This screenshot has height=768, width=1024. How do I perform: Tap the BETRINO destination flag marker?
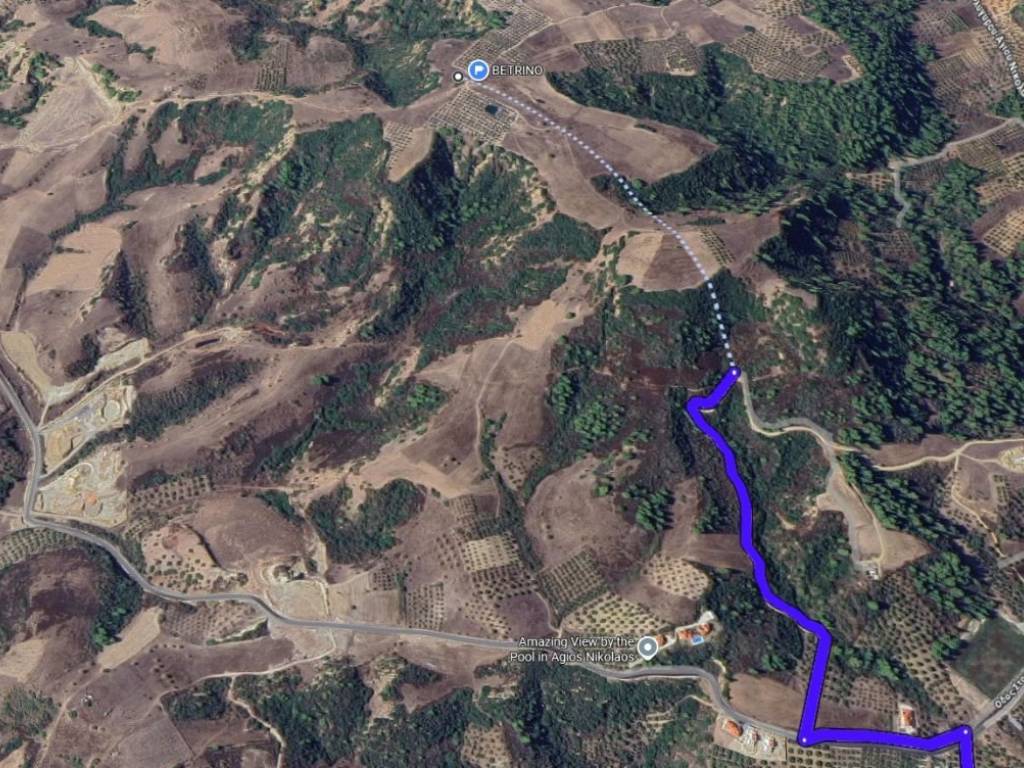point(478,71)
